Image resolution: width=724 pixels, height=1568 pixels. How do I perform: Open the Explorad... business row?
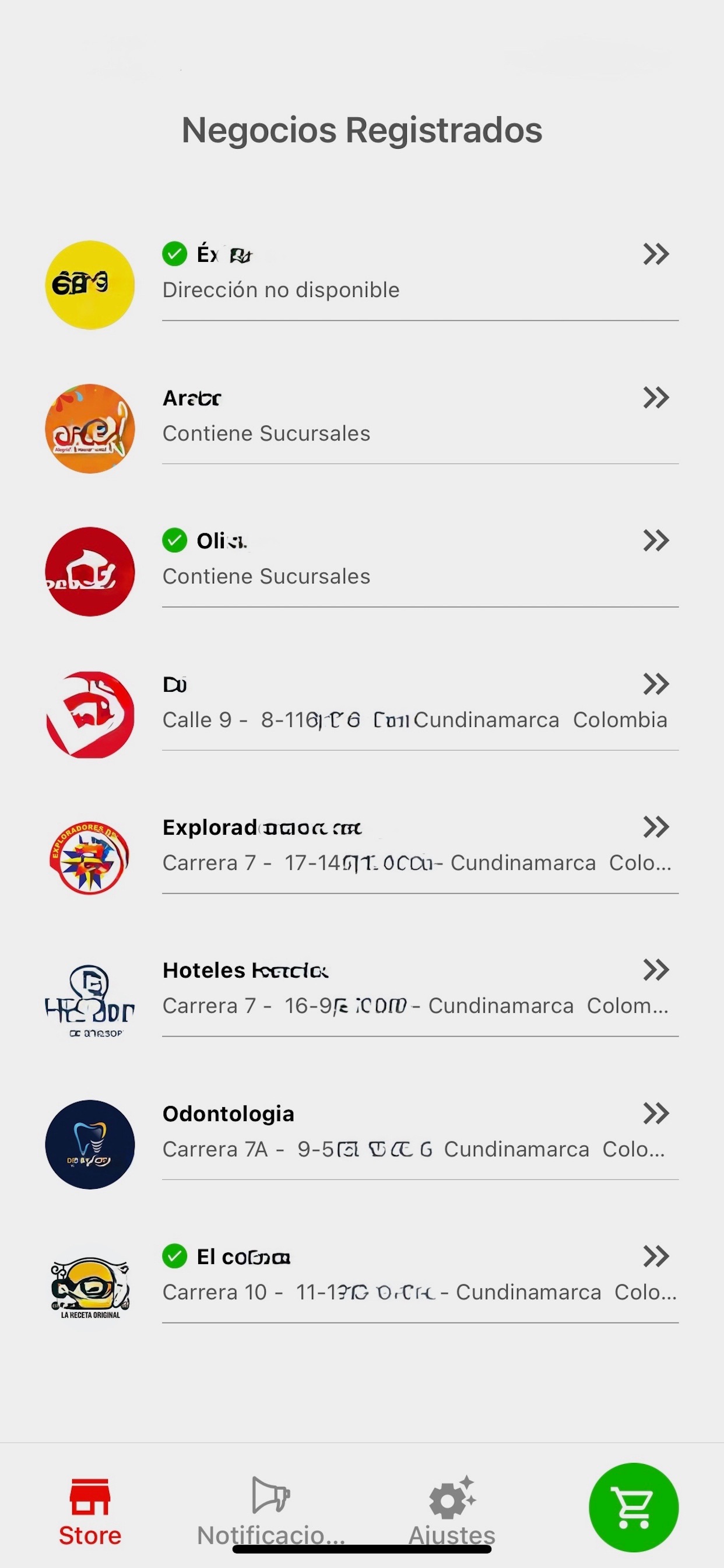click(x=362, y=858)
